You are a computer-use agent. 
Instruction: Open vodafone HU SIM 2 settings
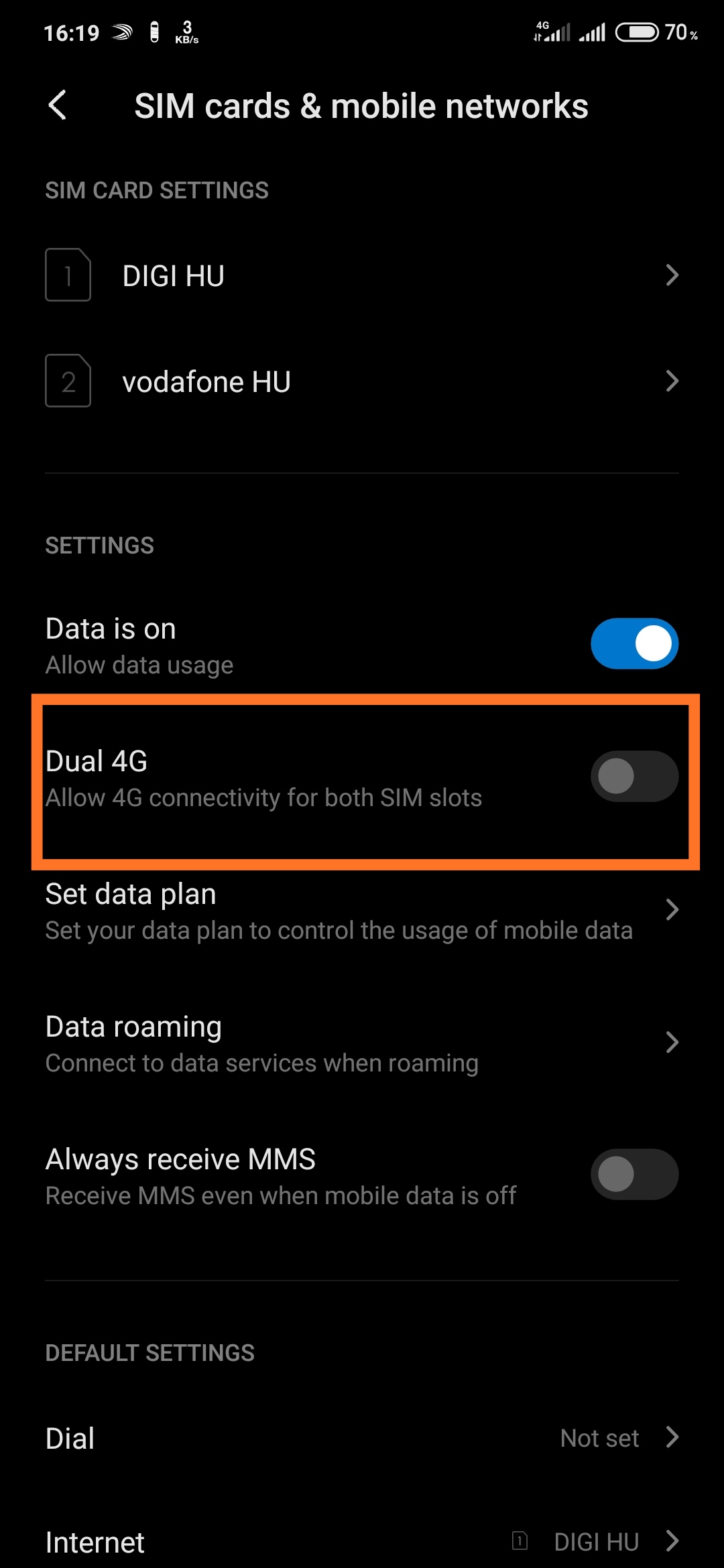pos(362,381)
